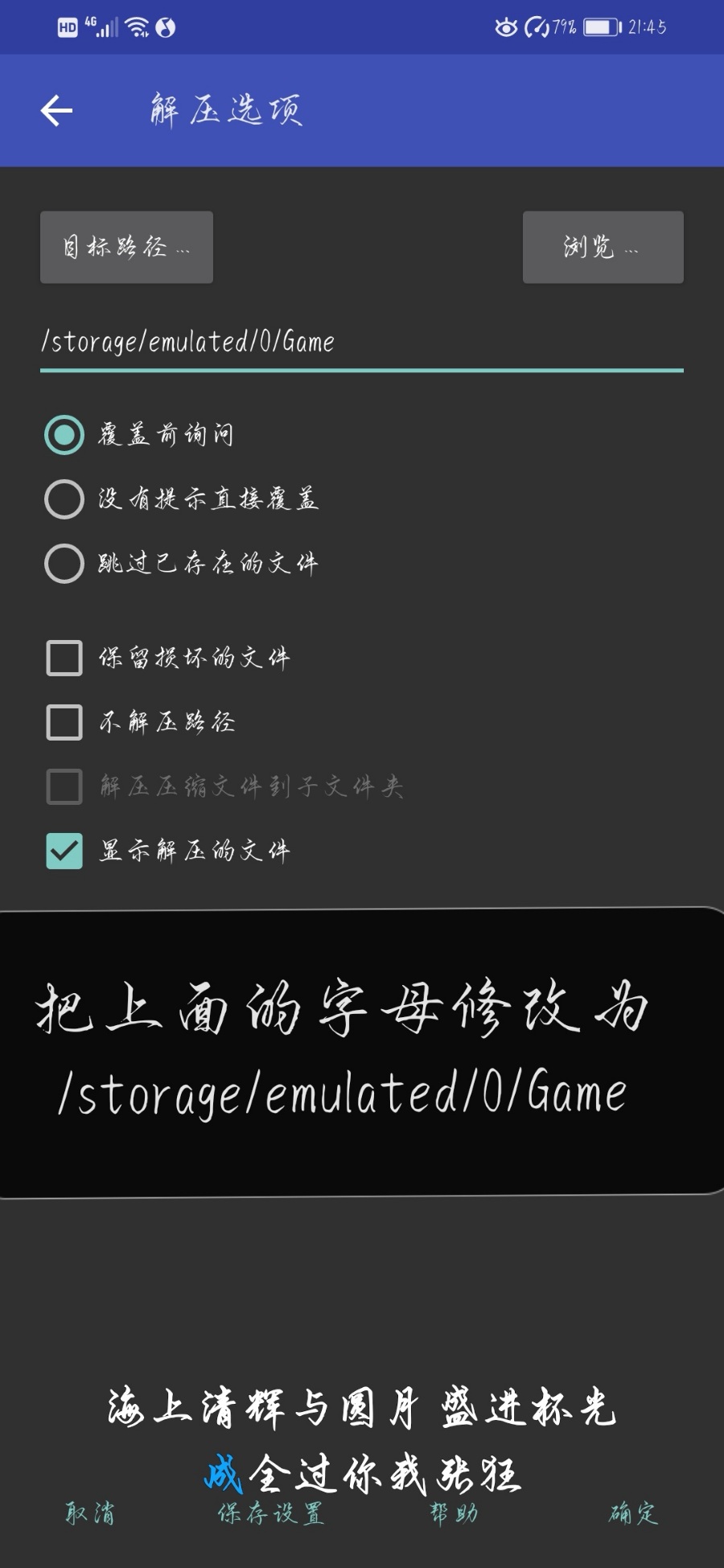Select 跳过已存在的文件 option
Screen dimensions: 724x1568
(x=64, y=564)
